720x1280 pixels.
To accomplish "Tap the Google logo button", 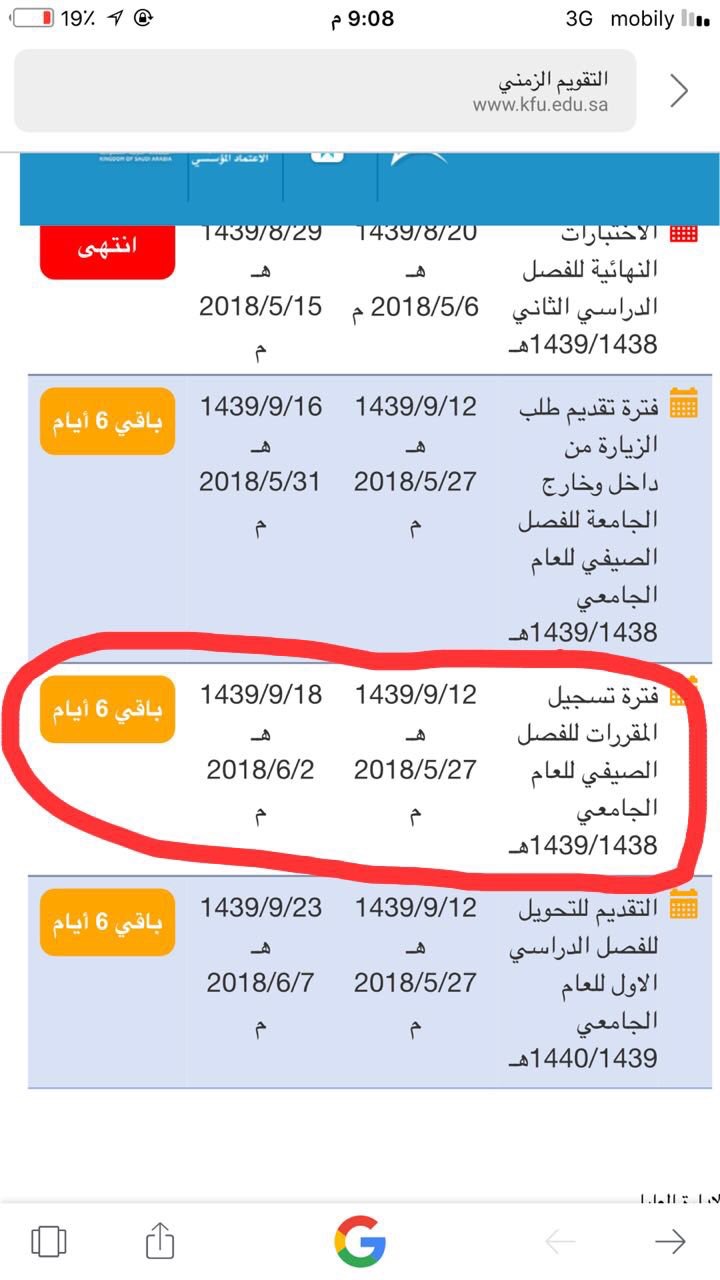I will (x=360, y=1241).
